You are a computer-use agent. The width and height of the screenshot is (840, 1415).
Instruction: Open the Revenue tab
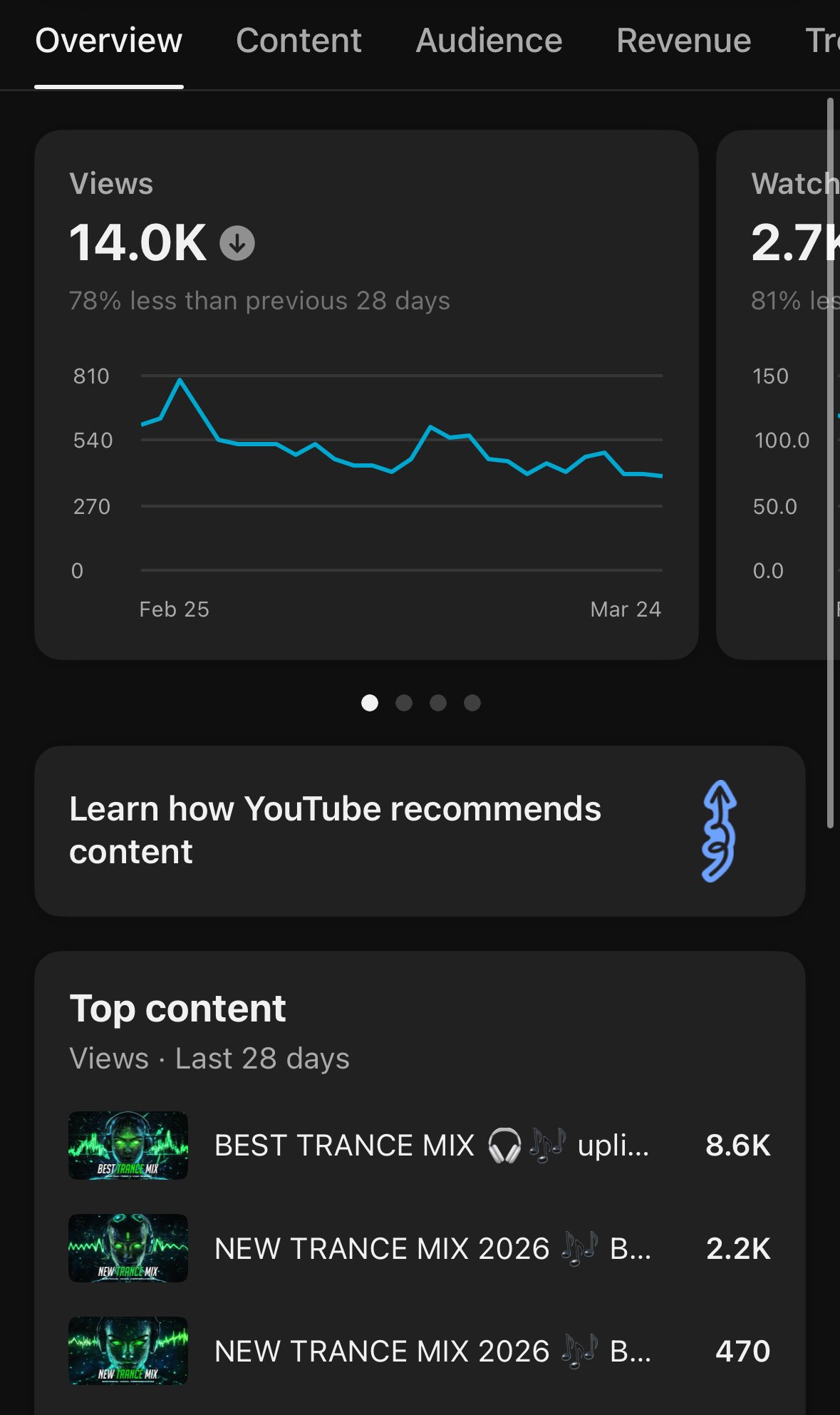click(683, 41)
